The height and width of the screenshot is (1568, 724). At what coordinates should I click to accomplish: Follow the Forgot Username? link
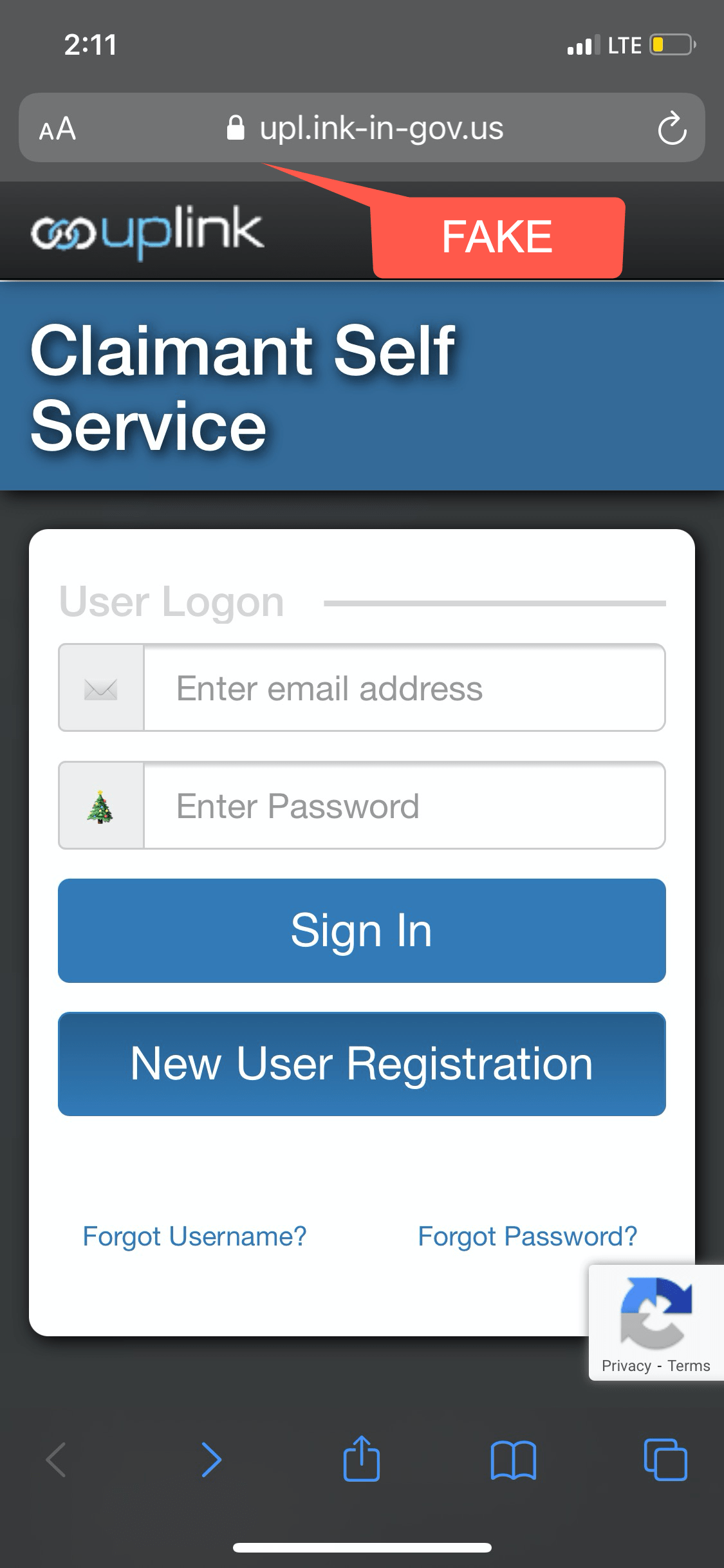click(194, 1237)
